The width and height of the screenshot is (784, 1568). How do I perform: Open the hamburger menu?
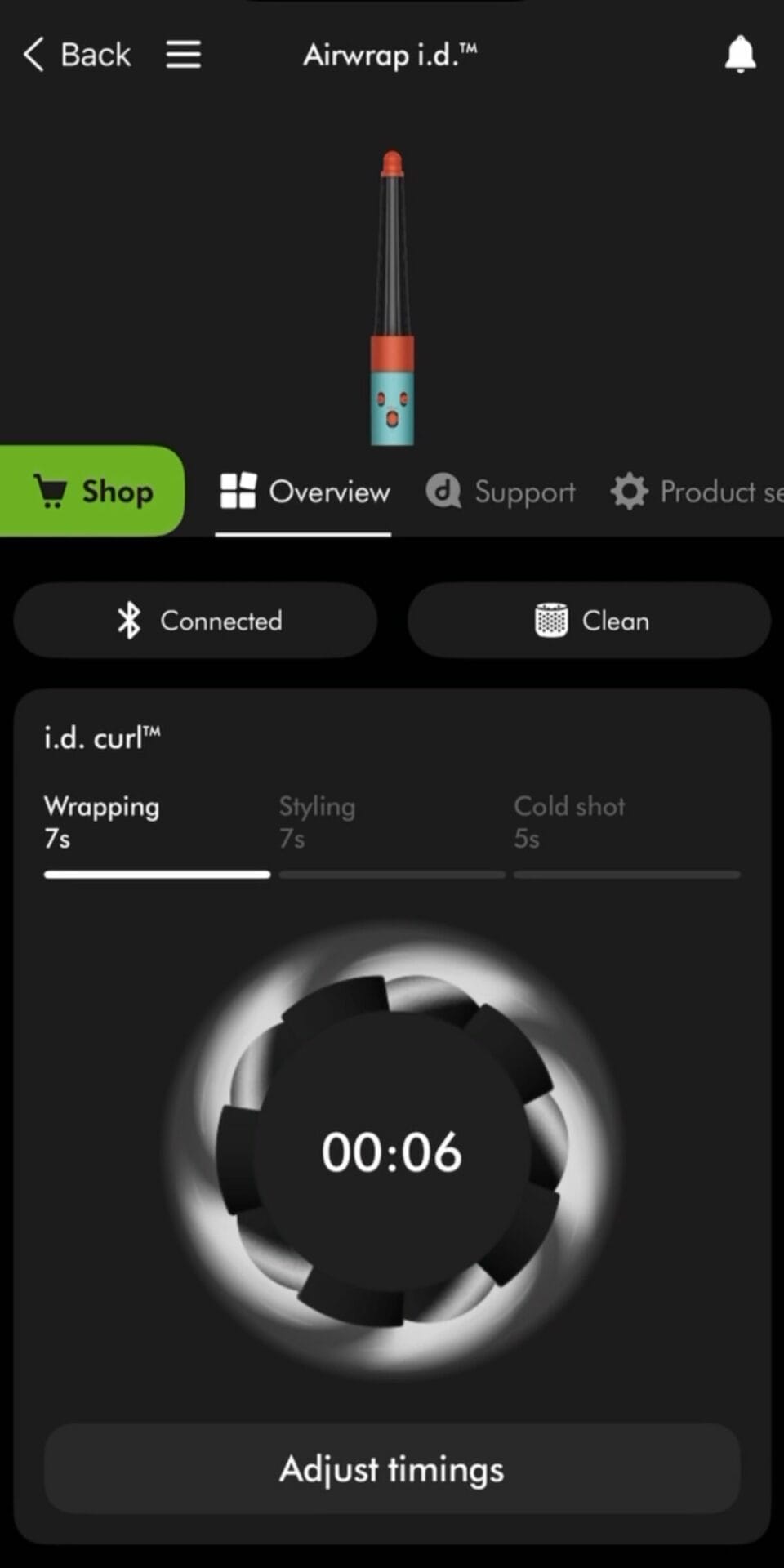pos(183,55)
